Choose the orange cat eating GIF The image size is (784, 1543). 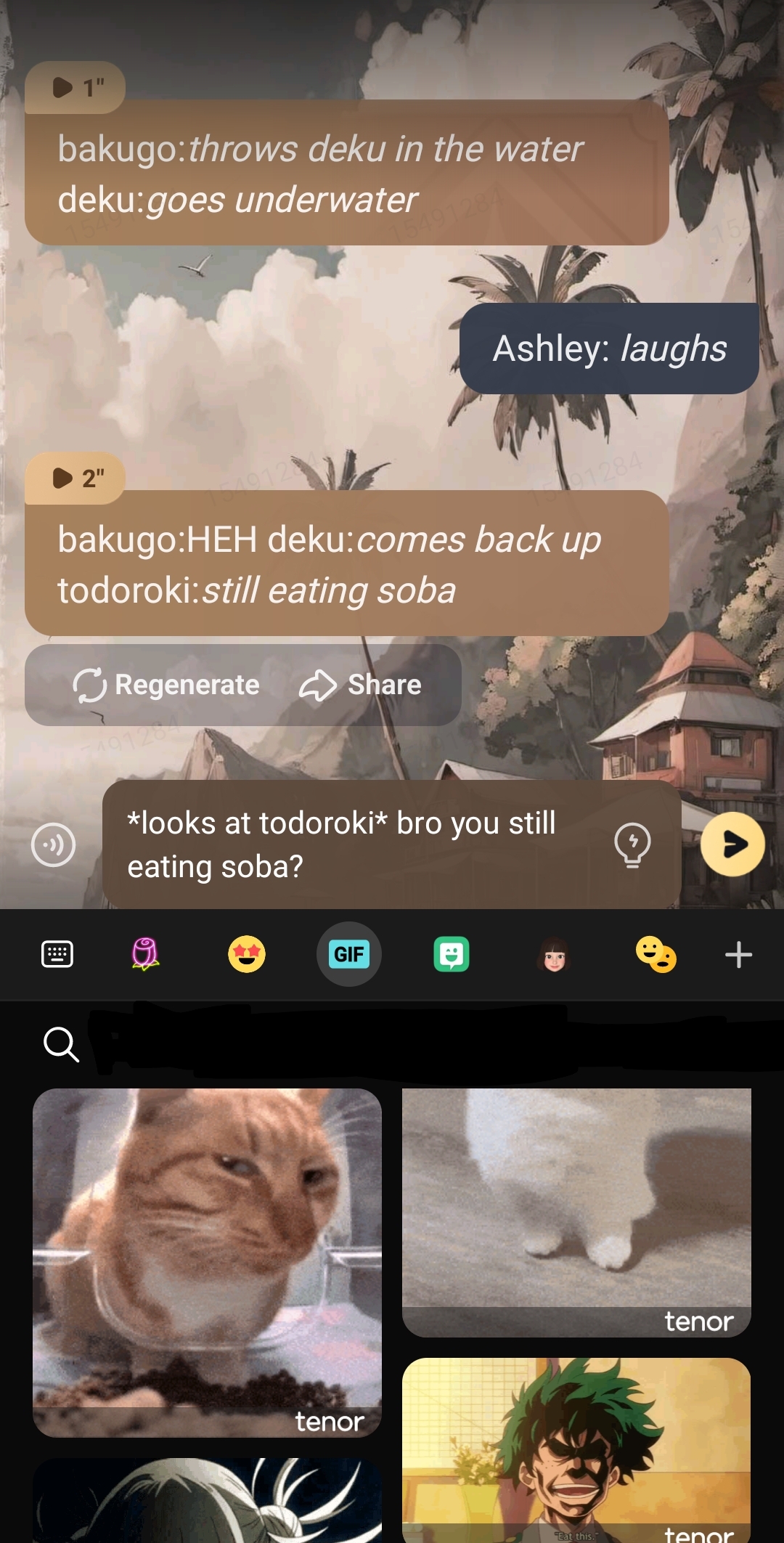click(207, 1262)
